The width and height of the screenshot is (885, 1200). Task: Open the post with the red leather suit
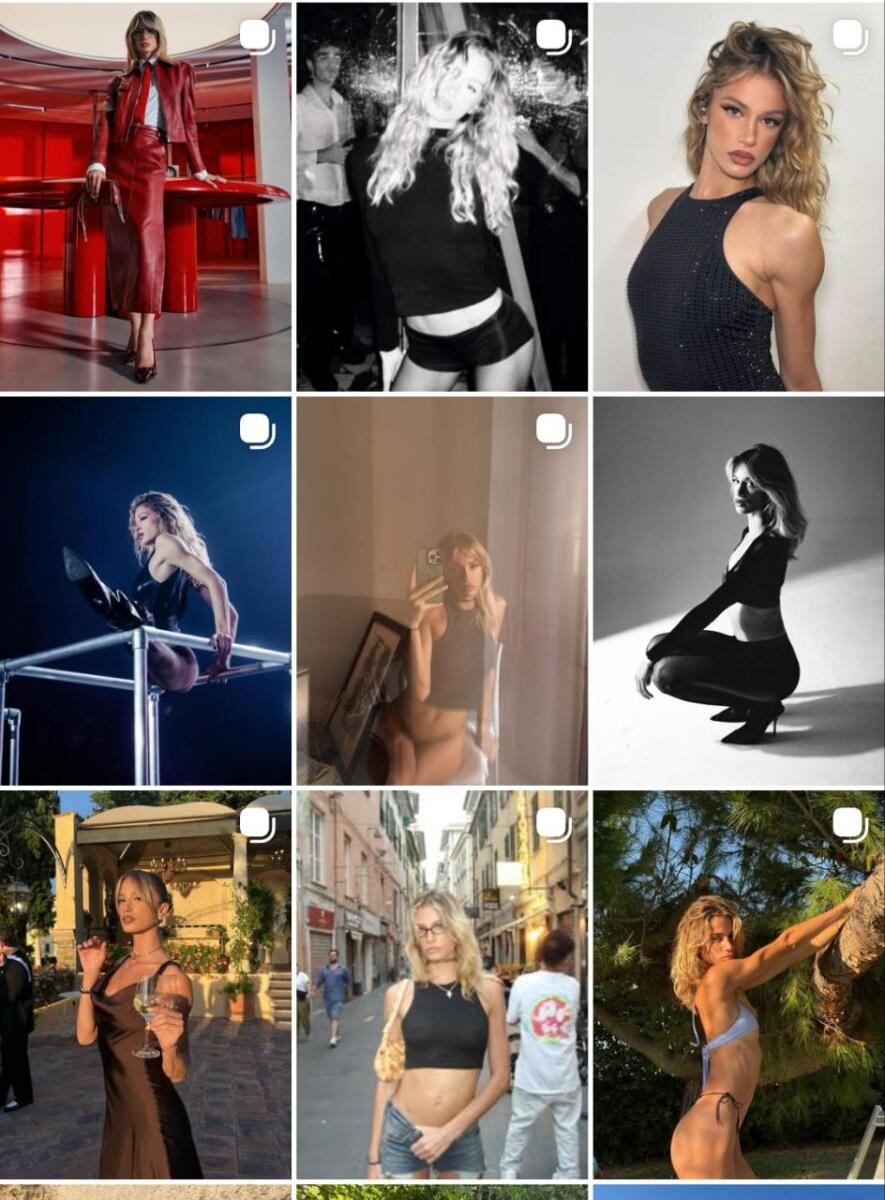[146, 196]
